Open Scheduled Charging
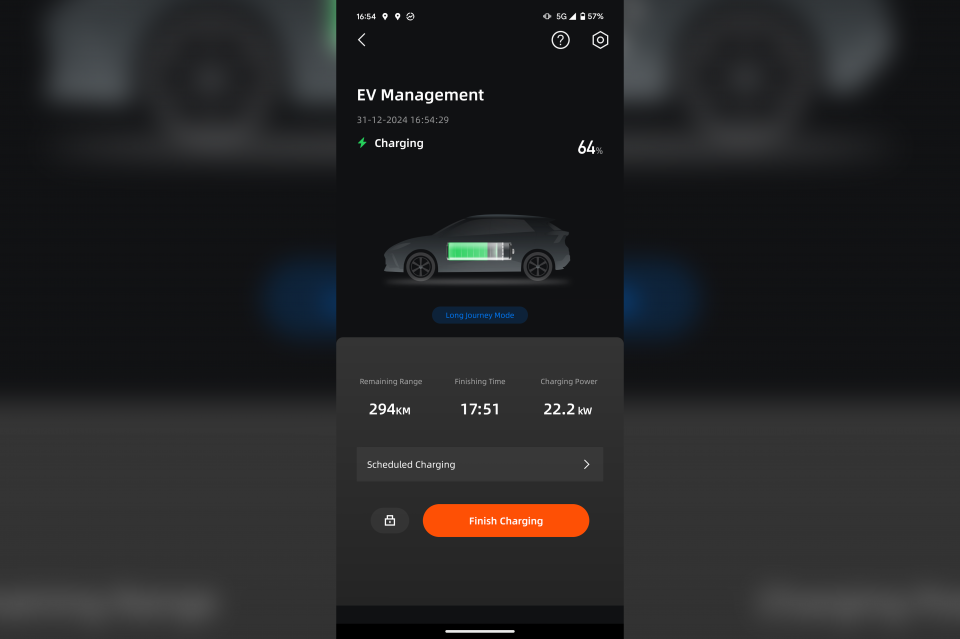Image resolution: width=960 pixels, height=639 pixels. pos(480,464)
